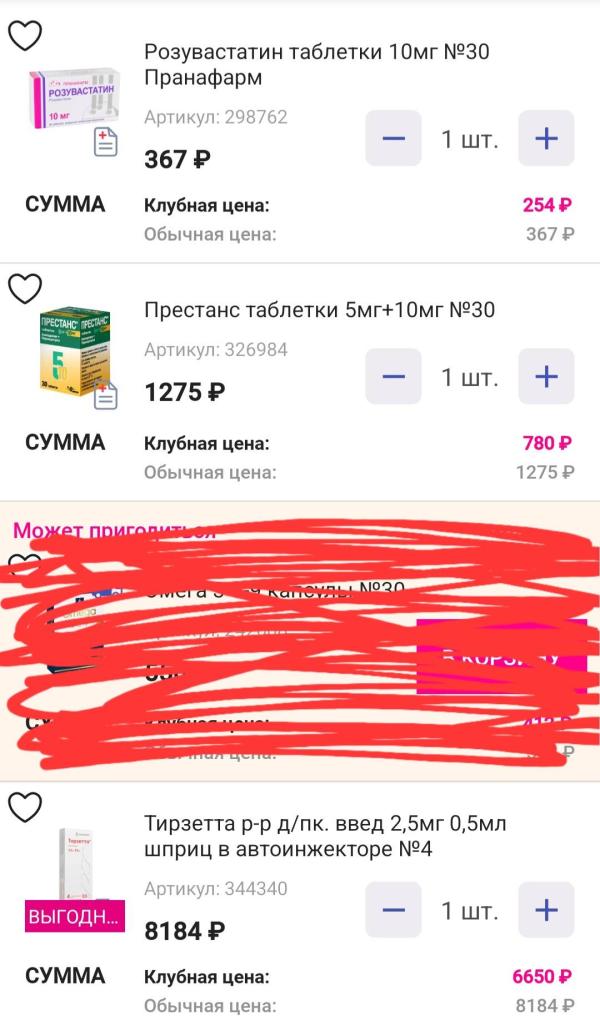Reduce Тирзетта quantity with minus
The width and height of the screenshot is (600, 1029).
pos(394,910)
